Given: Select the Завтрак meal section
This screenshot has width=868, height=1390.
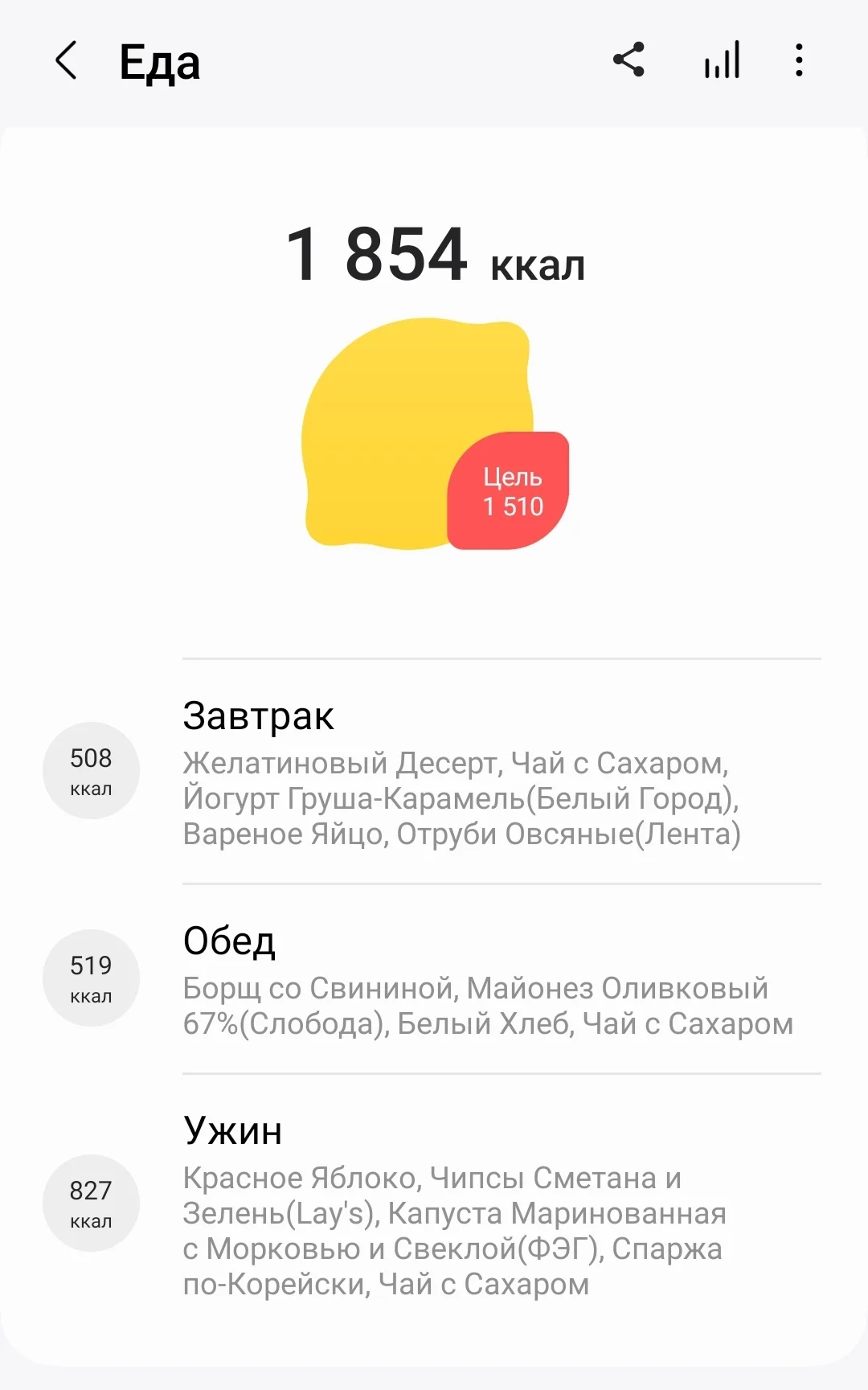Looking at the screenshot, I should tap(259, 716).
